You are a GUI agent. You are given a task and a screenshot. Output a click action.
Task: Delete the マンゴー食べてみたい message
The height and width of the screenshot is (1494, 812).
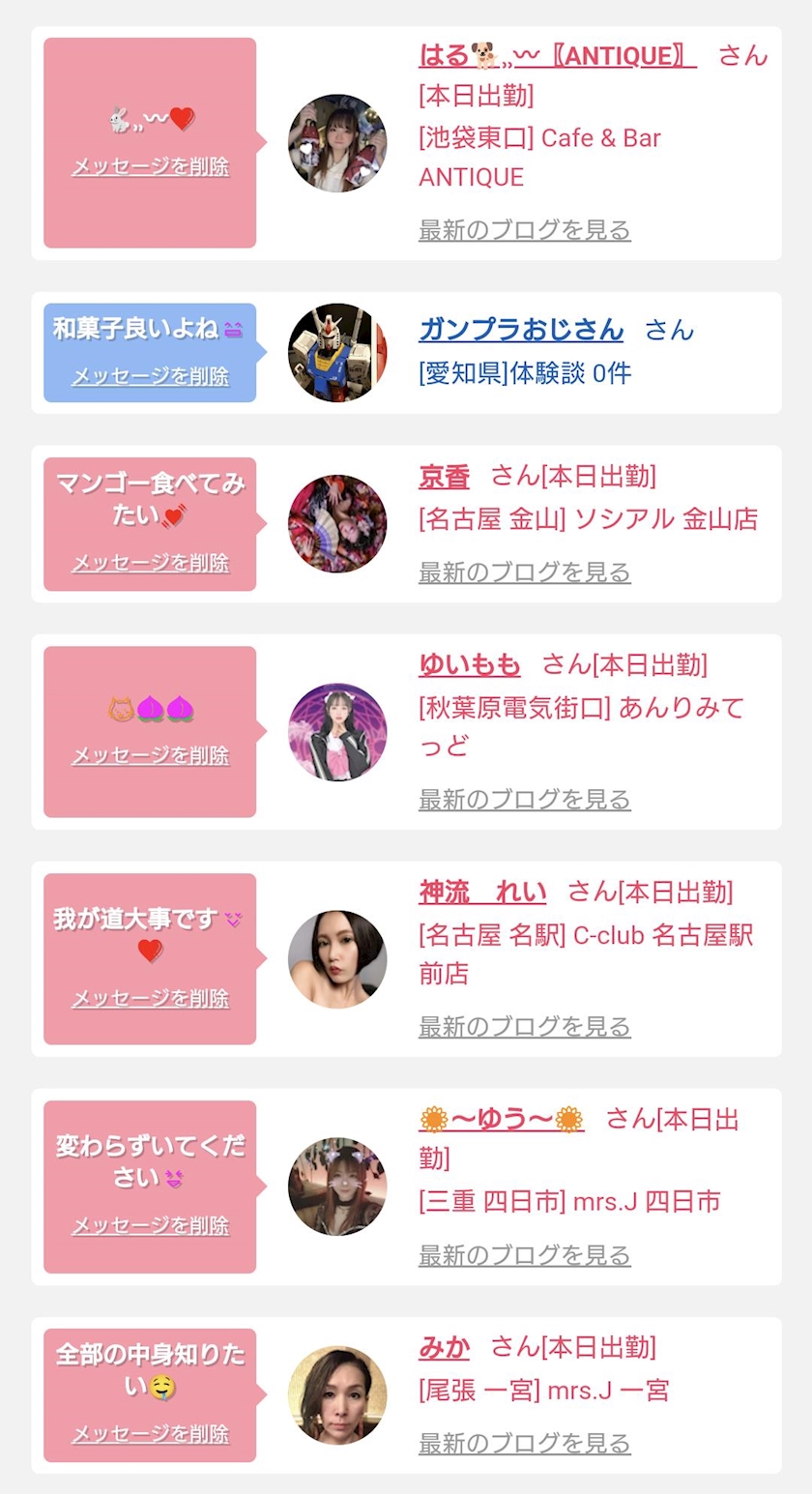(150, 563)
